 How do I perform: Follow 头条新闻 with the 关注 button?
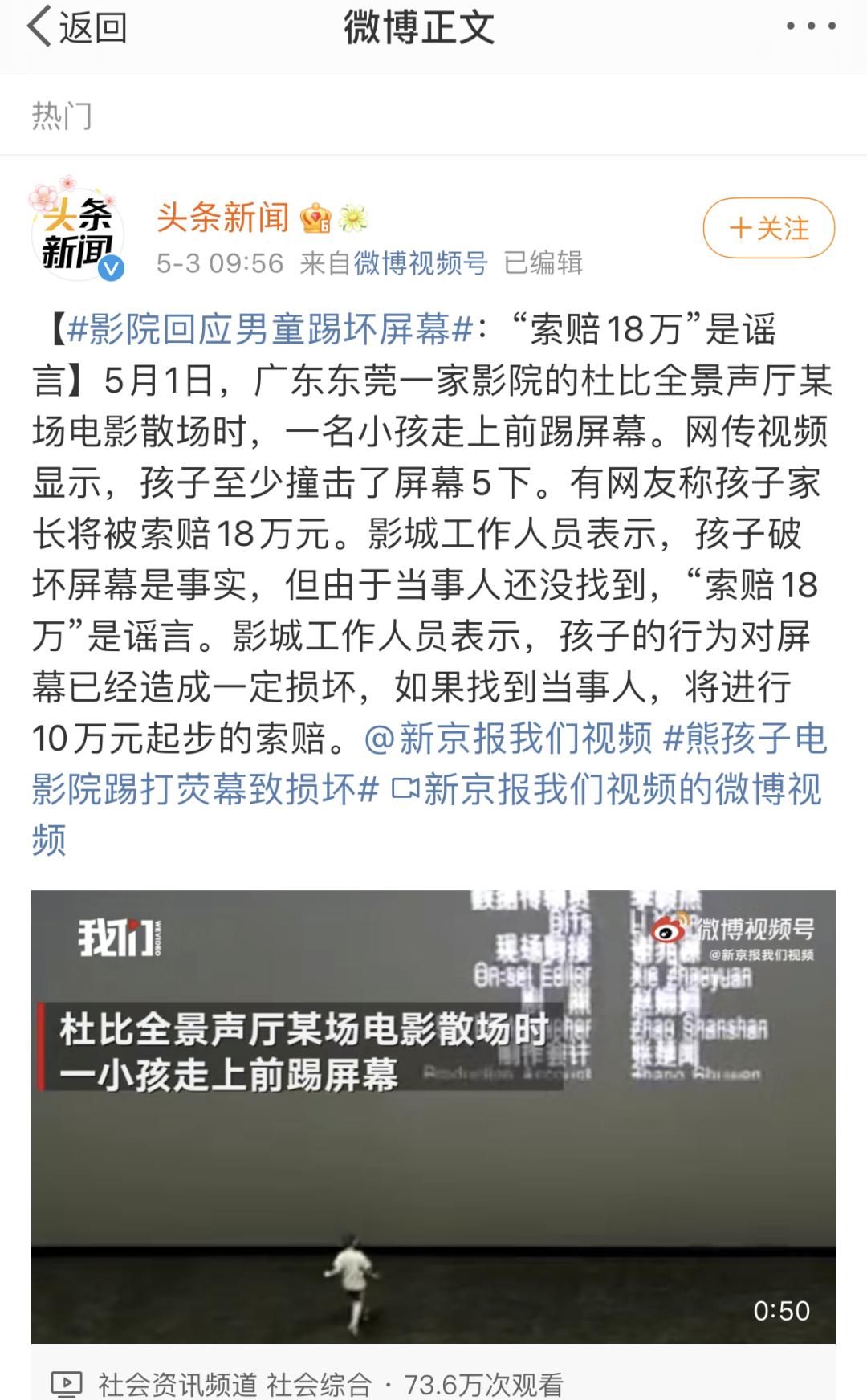[x=769, y=228]
